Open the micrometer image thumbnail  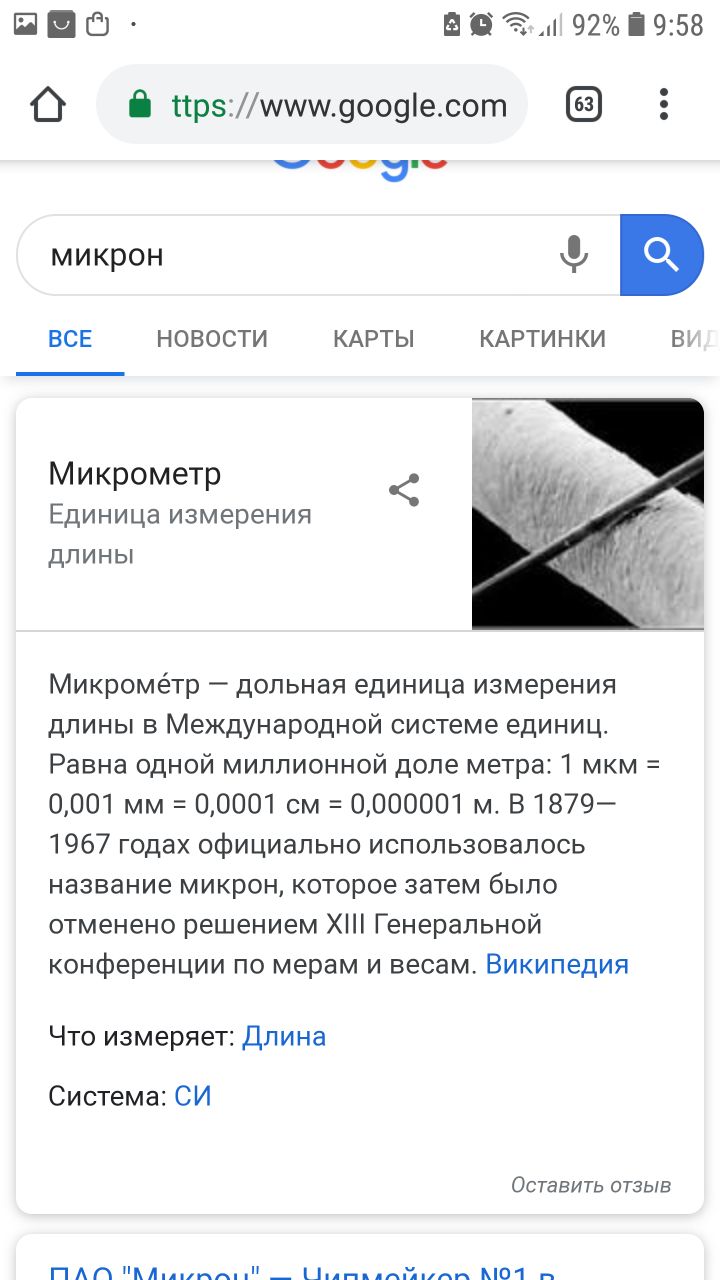(587, 514)
